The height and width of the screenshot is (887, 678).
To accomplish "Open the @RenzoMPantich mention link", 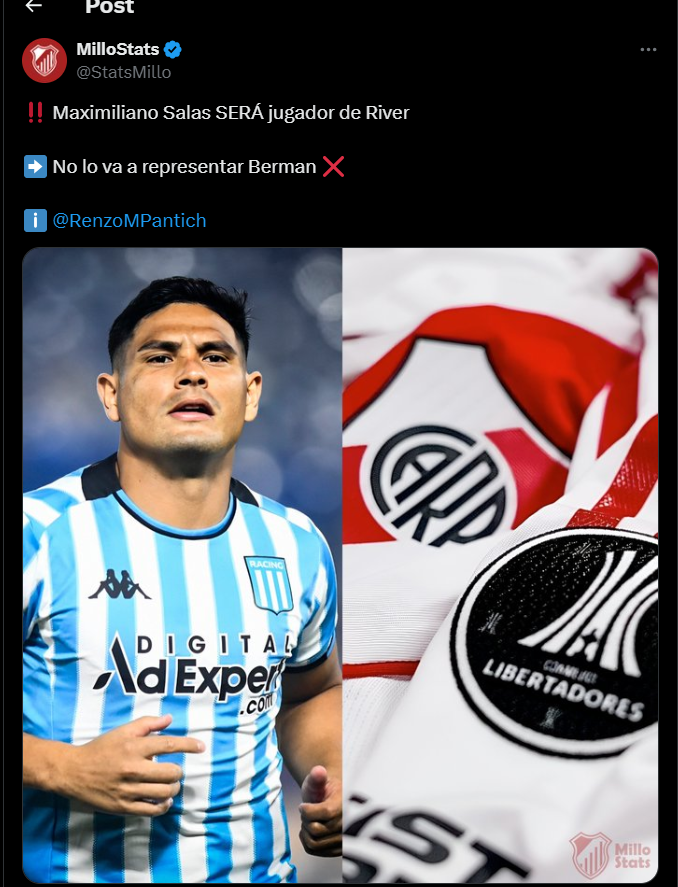I will [x=129, y=220].
